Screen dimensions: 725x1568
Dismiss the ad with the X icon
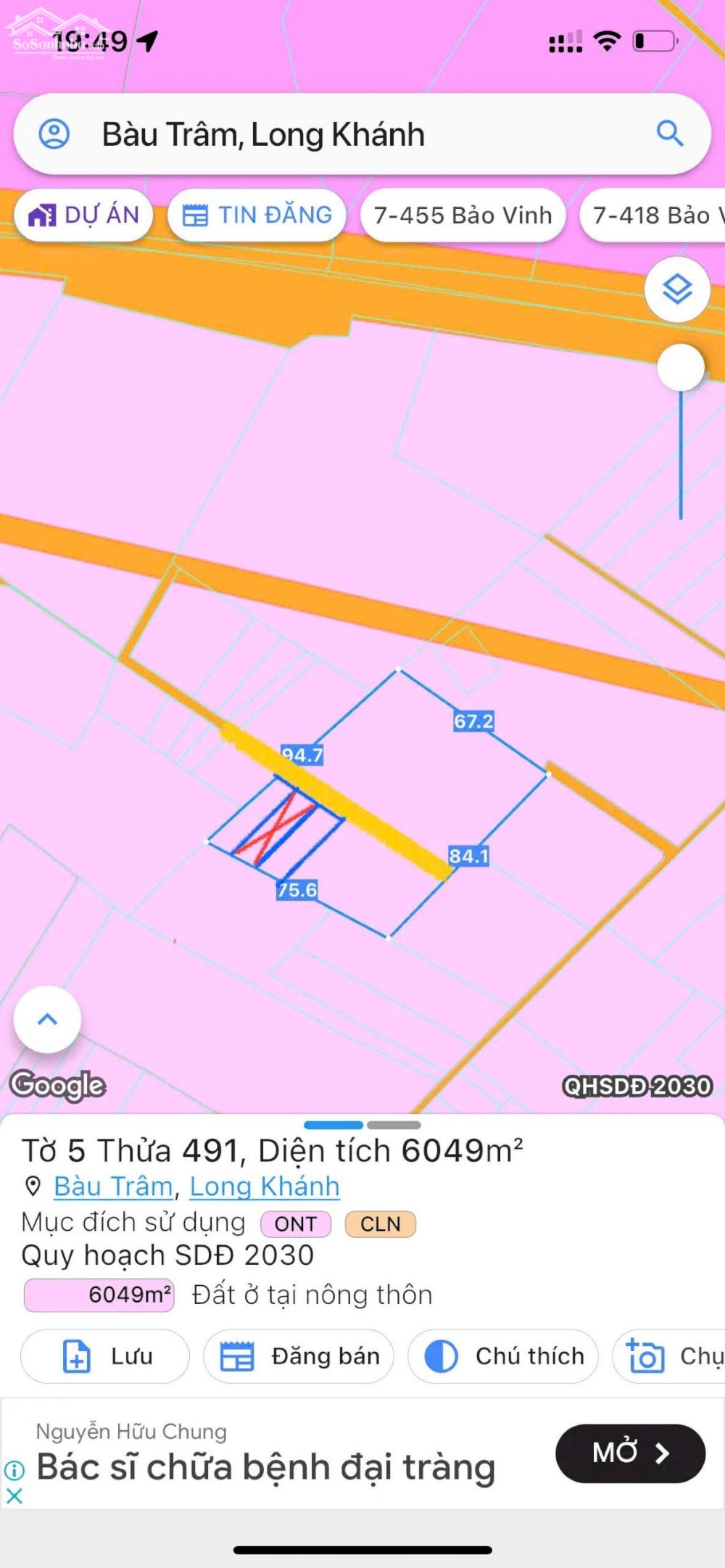click(x=14, y=1495)
